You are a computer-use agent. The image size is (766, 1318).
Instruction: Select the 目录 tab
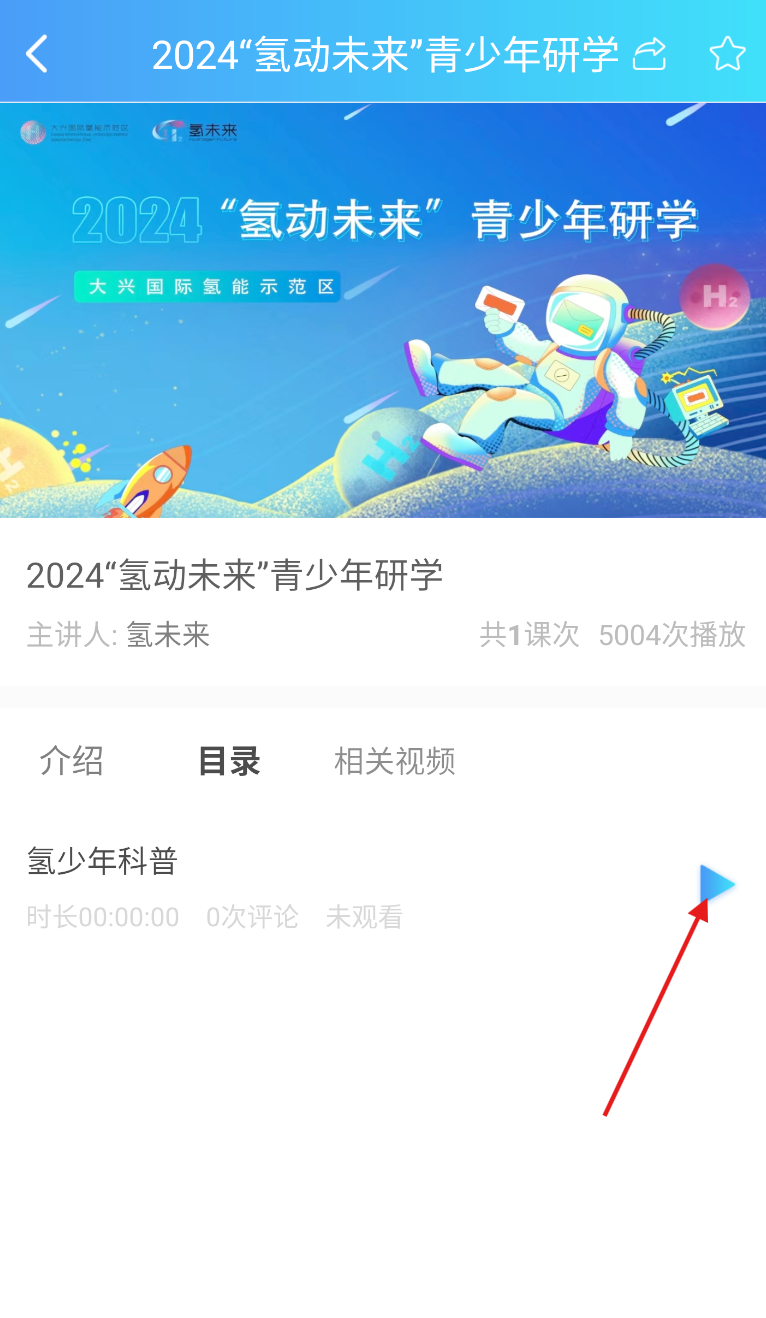click(x=229, y=761)
